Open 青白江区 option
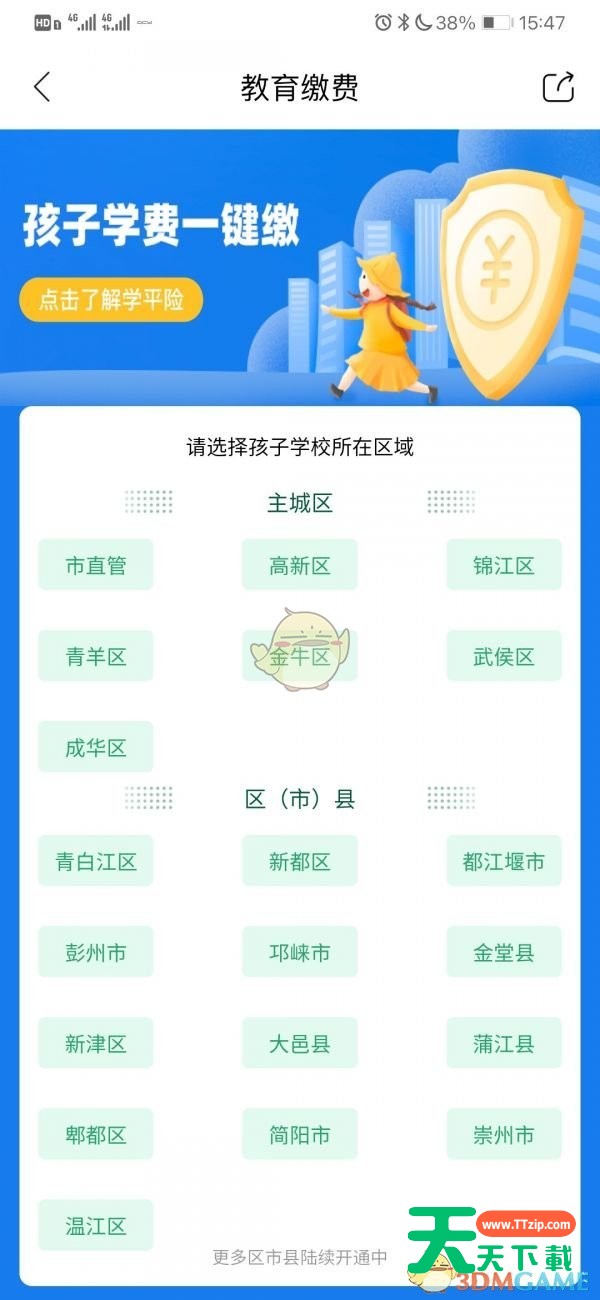The width and height of the screenshot is (600, 1300). click(x=96, y=861)
